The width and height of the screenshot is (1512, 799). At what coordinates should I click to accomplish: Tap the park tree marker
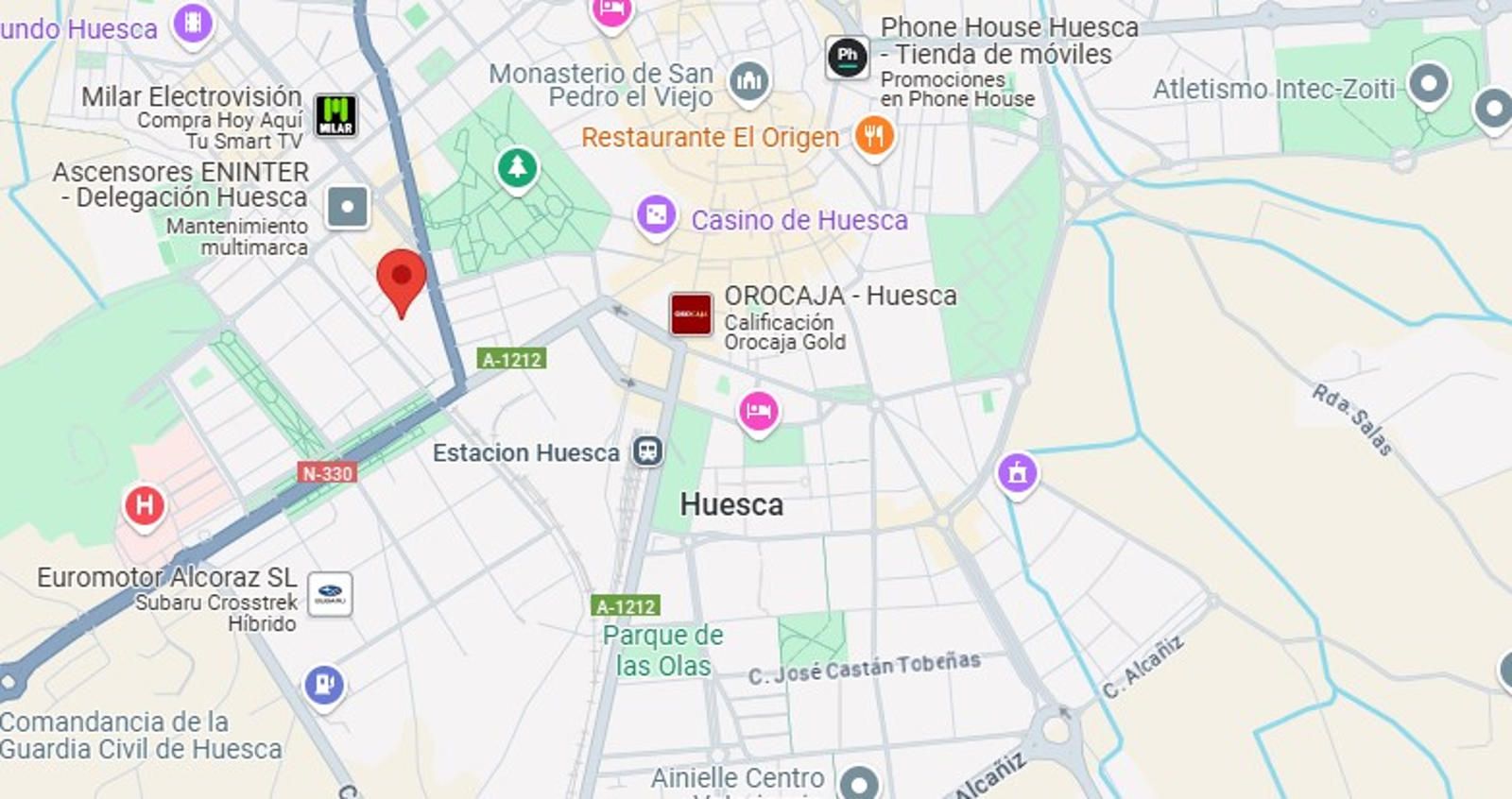point(517,168)
